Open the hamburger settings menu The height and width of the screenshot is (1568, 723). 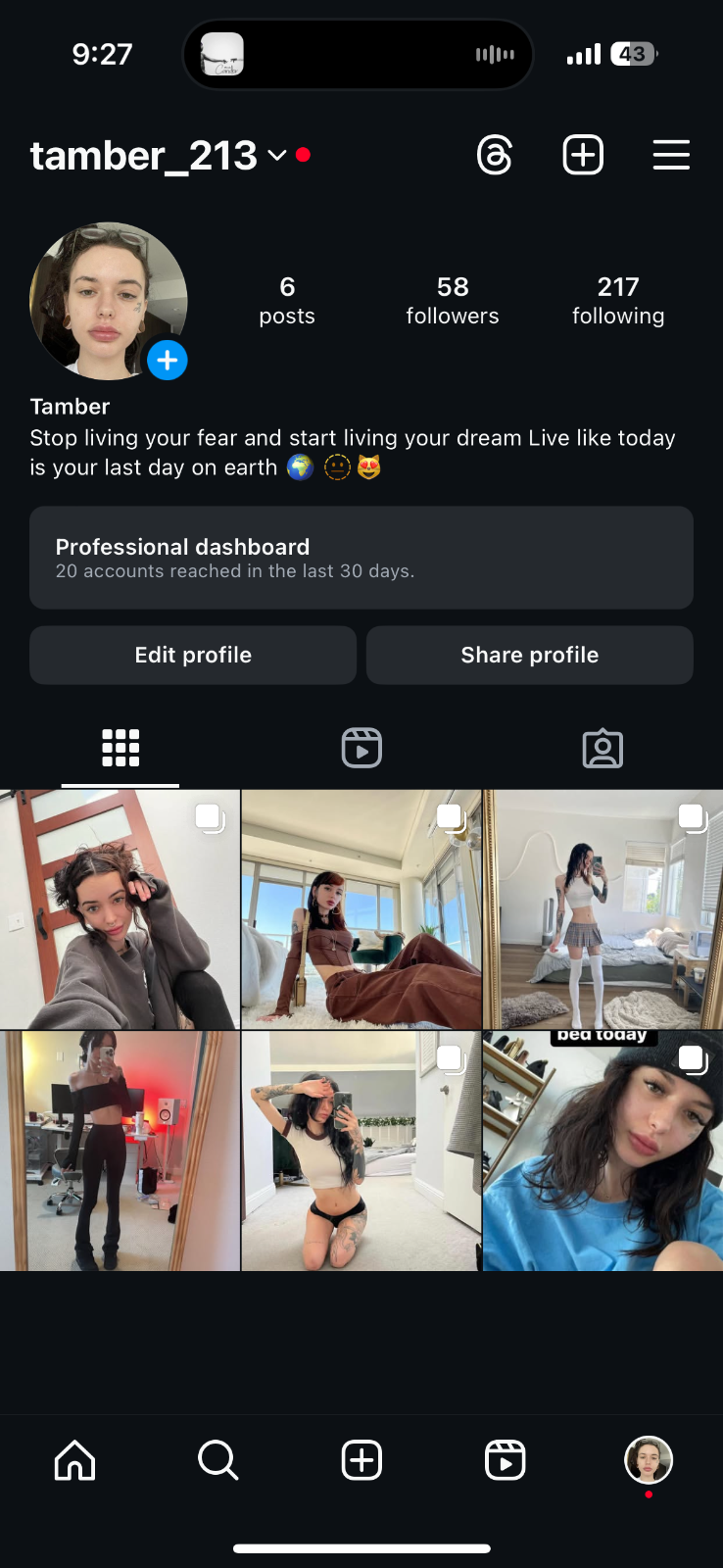click(671, 155)
